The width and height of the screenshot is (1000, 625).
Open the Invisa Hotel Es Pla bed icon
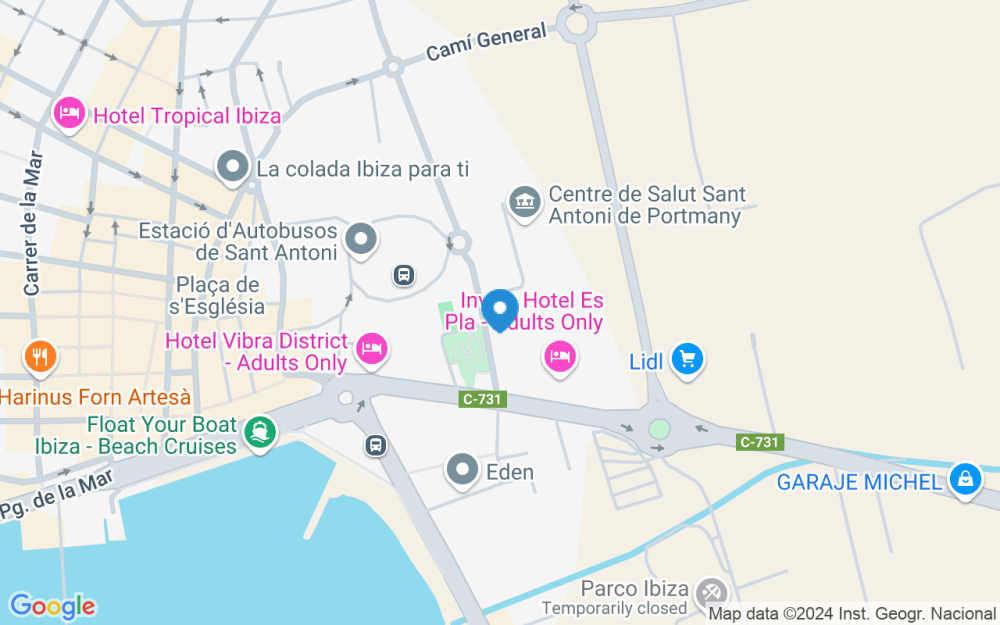pyautogui.click(x=560, y=358)
